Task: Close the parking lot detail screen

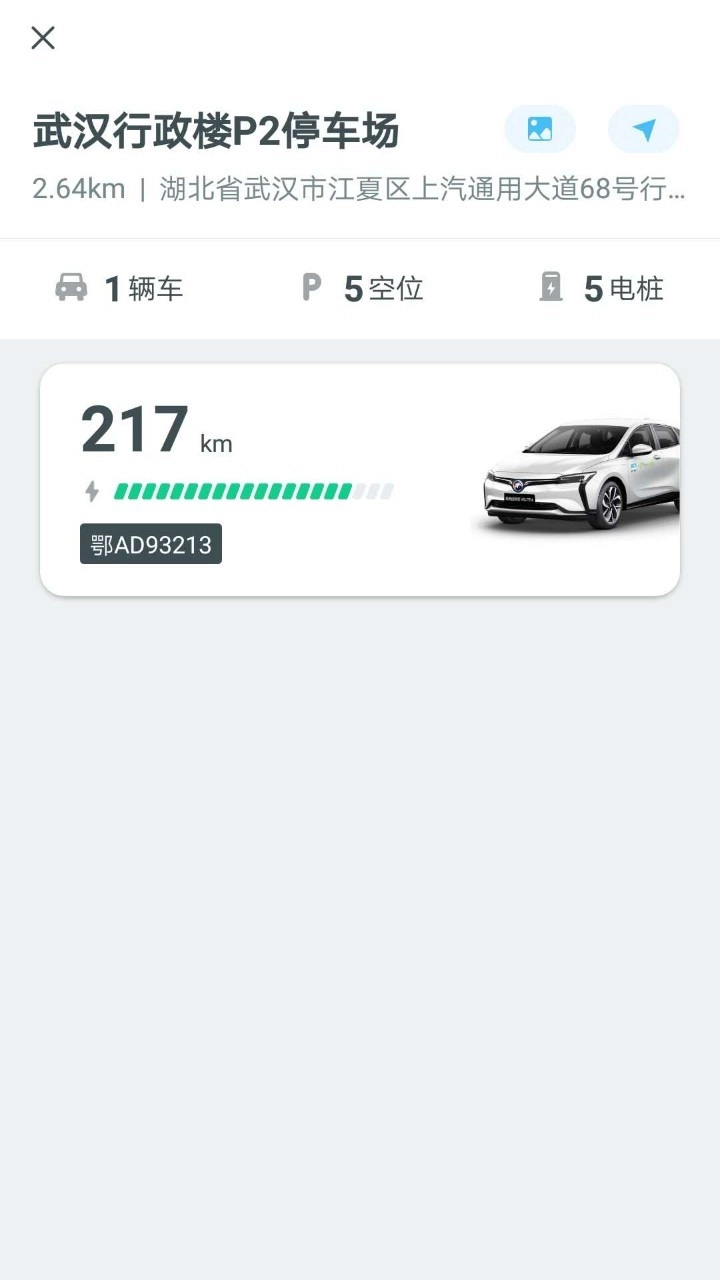Action: (42, 38)
